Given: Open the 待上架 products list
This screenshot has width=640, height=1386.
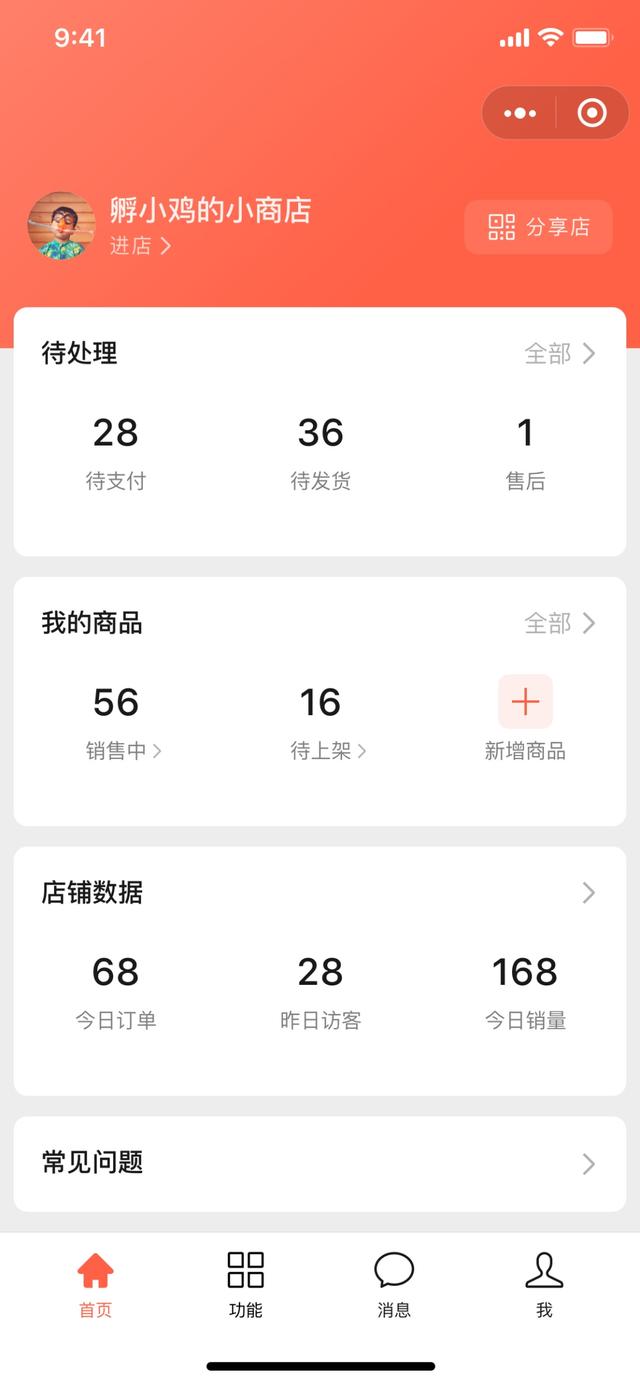Looking at the screenshot, I should [324, 722].
